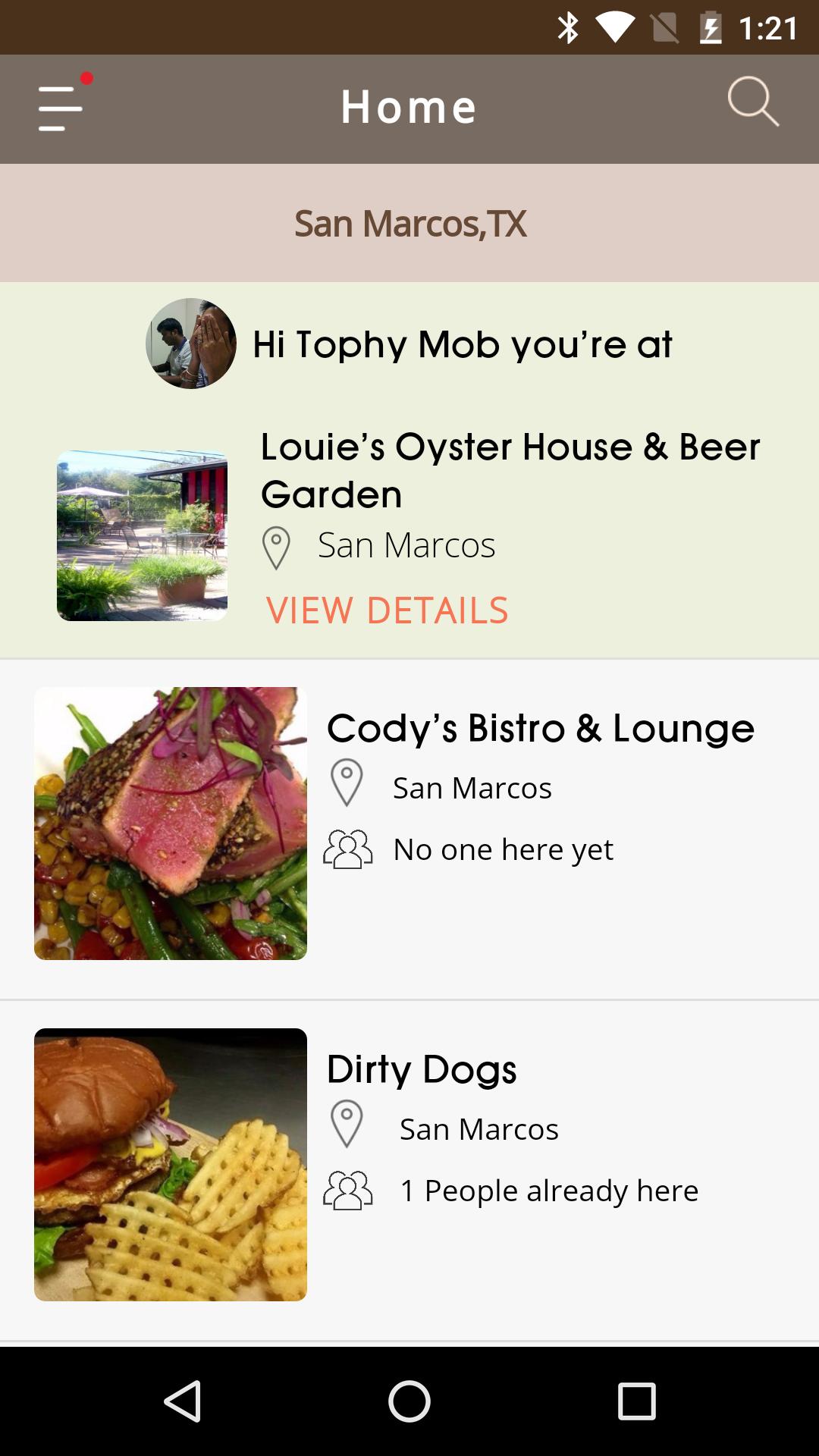Open Tophy Mob's profile picture

(192, 342)
